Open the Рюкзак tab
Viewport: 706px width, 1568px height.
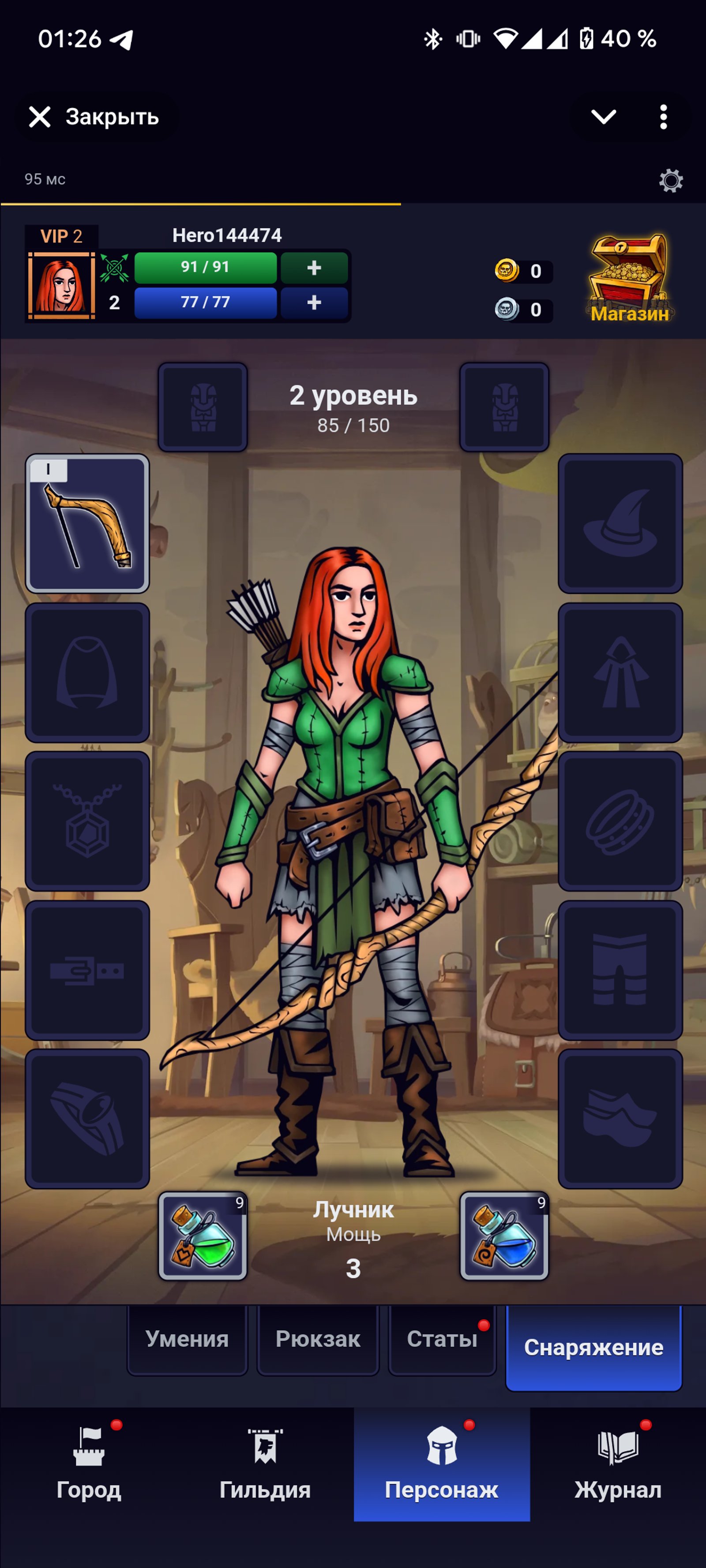pos(318,1339)
